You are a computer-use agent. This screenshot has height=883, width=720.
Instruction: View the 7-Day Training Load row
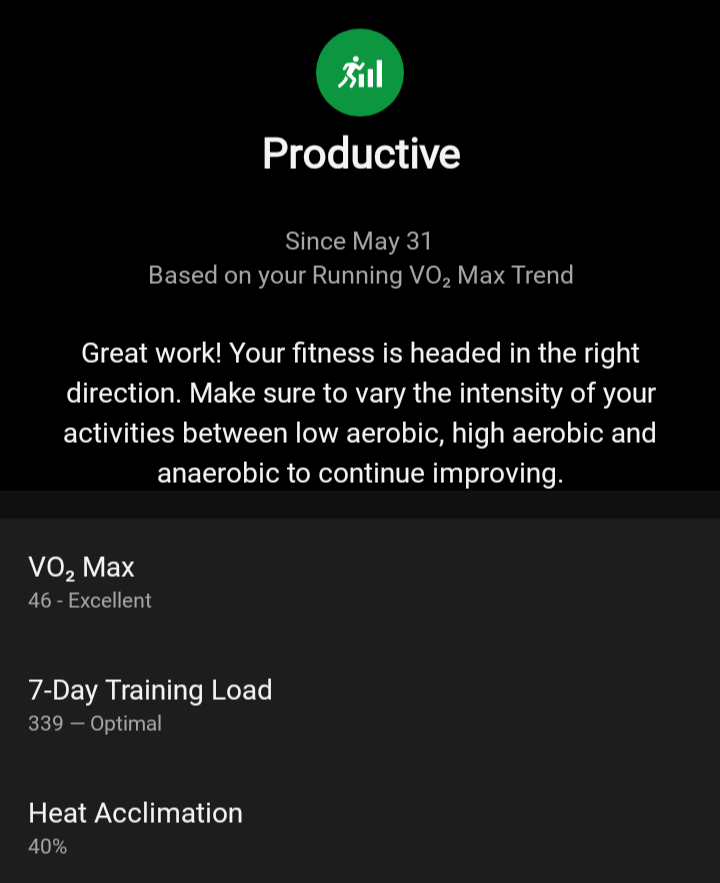[360, 705]
